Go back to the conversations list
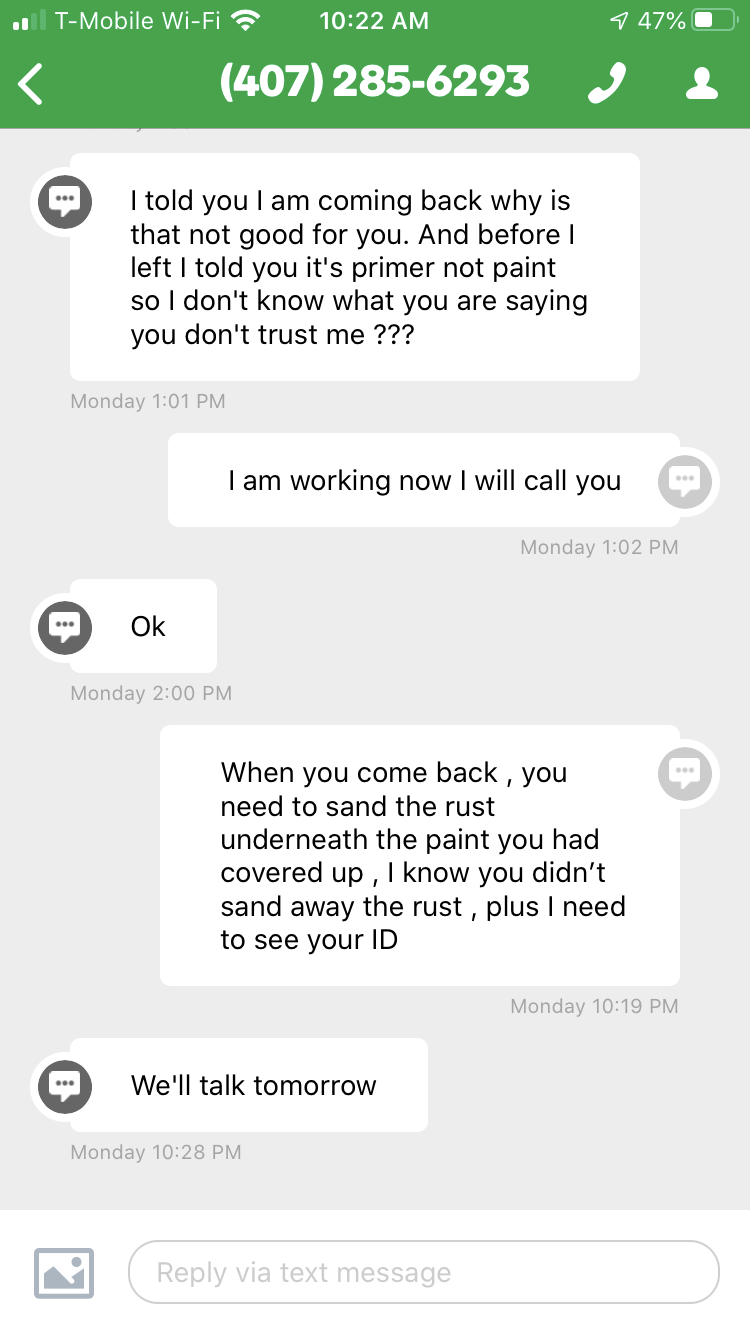The image size is (750, 1334). coord(32,84)
